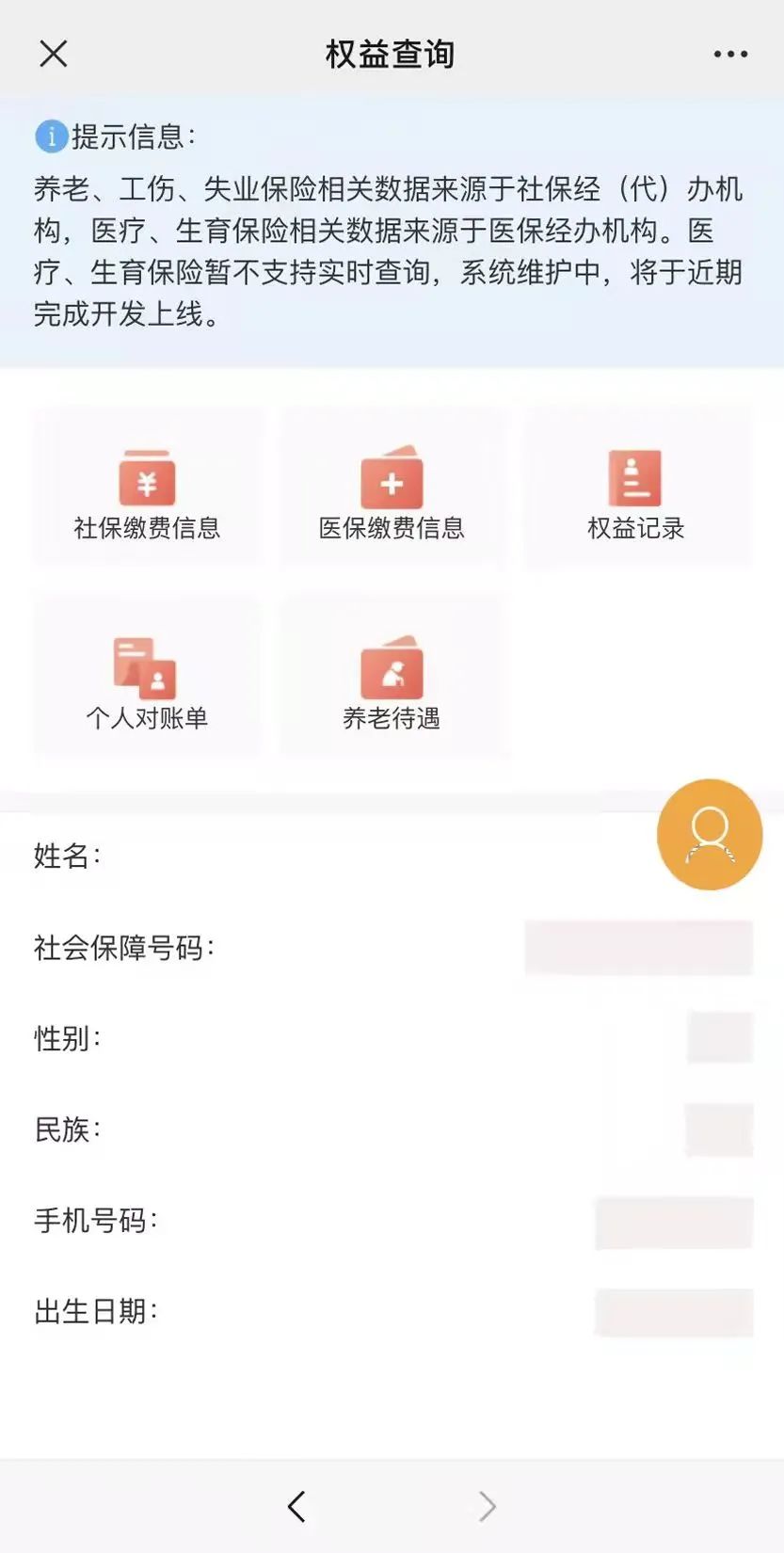Open 社保缴费信息
Viewport: 784px width, 1553px height.
coord(148,488)
